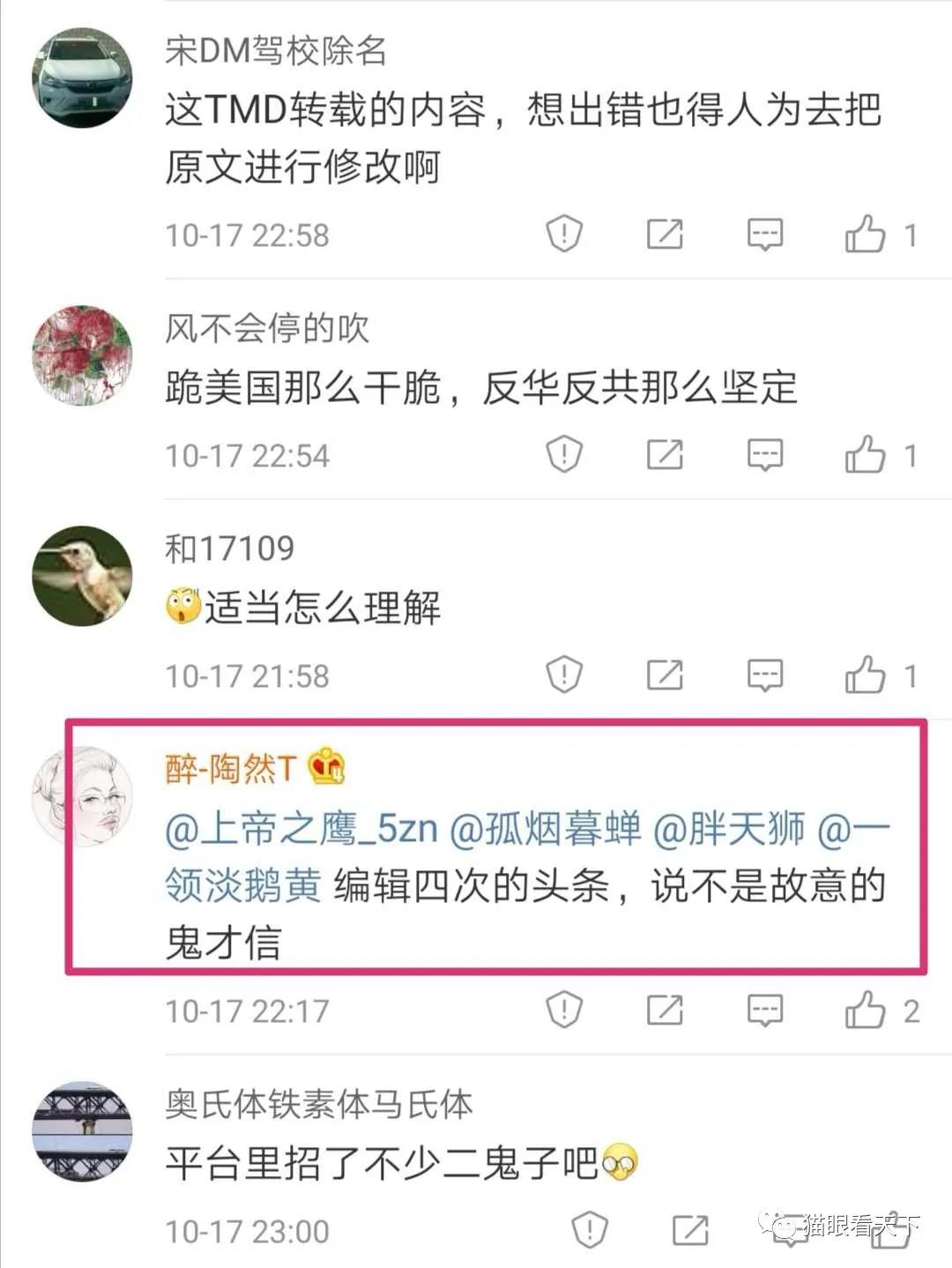The image size is (952, 1268).
Task: Report 奥氏体铁素体马氏体's comment
Action: pos(590,1229)
